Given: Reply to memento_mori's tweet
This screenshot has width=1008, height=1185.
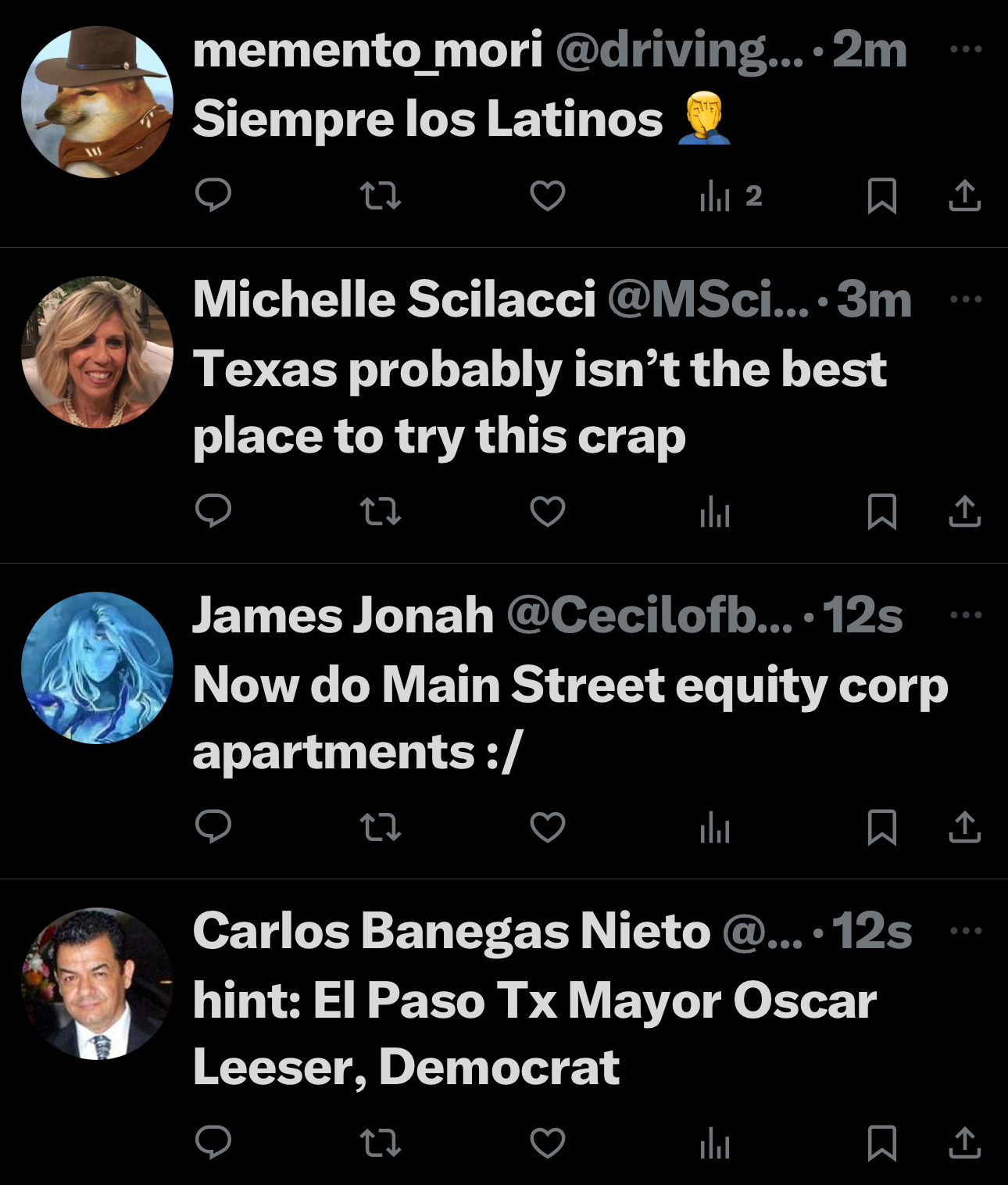Looking at the screenshot, I should click(213, 195).
